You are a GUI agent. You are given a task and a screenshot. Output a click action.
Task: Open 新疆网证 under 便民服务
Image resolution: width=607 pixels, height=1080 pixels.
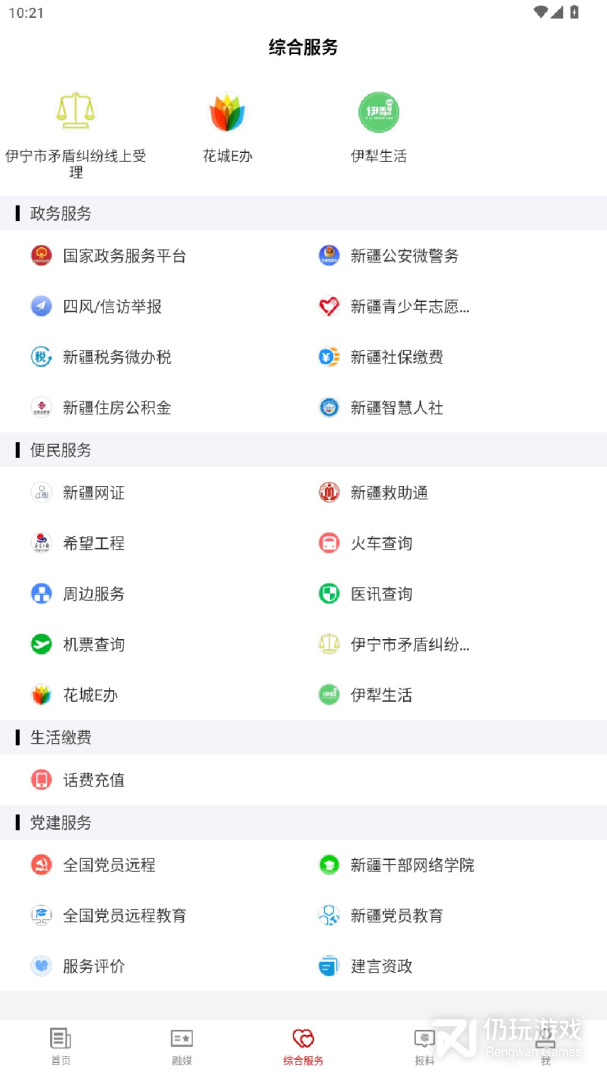93,493
